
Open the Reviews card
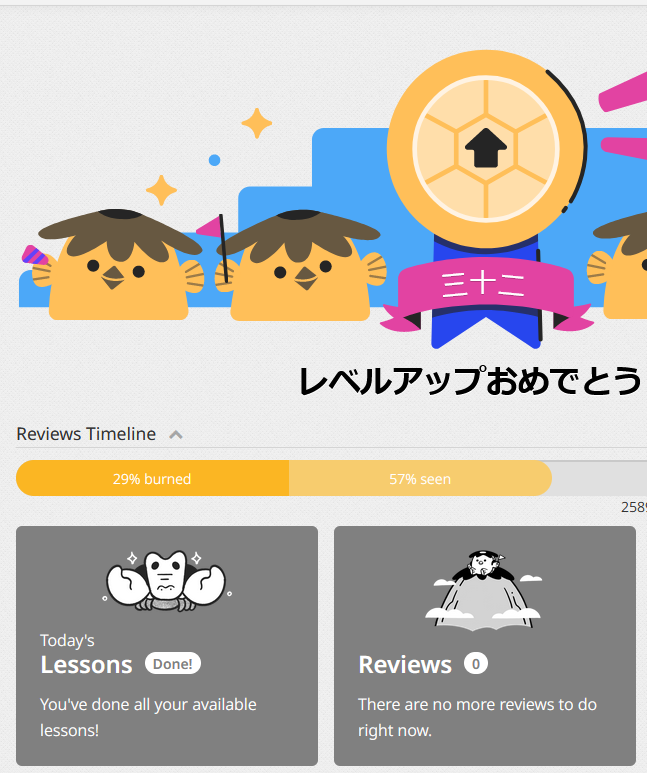484,646
